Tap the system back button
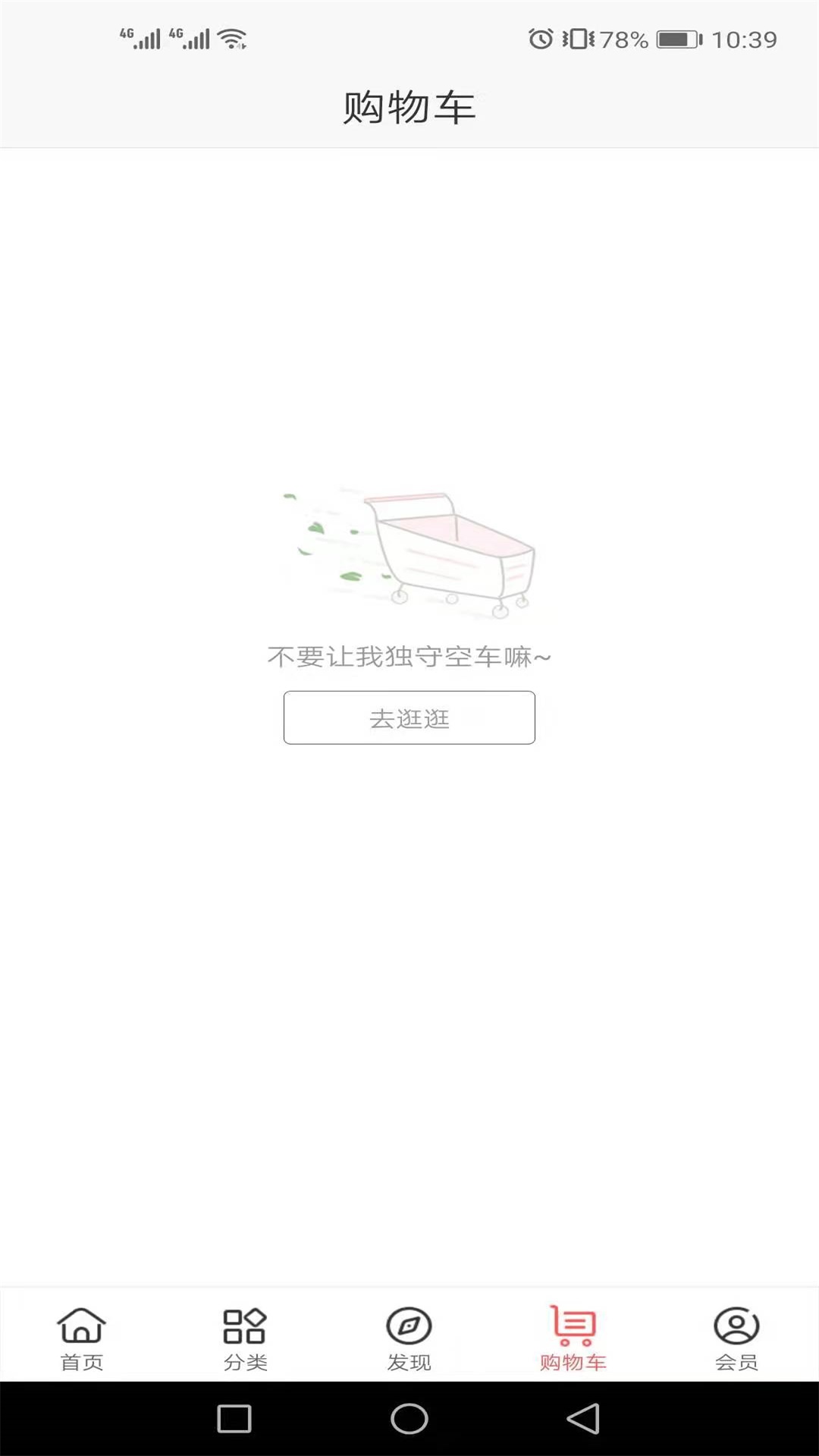819x1456 pixels. pos(583,1419)
